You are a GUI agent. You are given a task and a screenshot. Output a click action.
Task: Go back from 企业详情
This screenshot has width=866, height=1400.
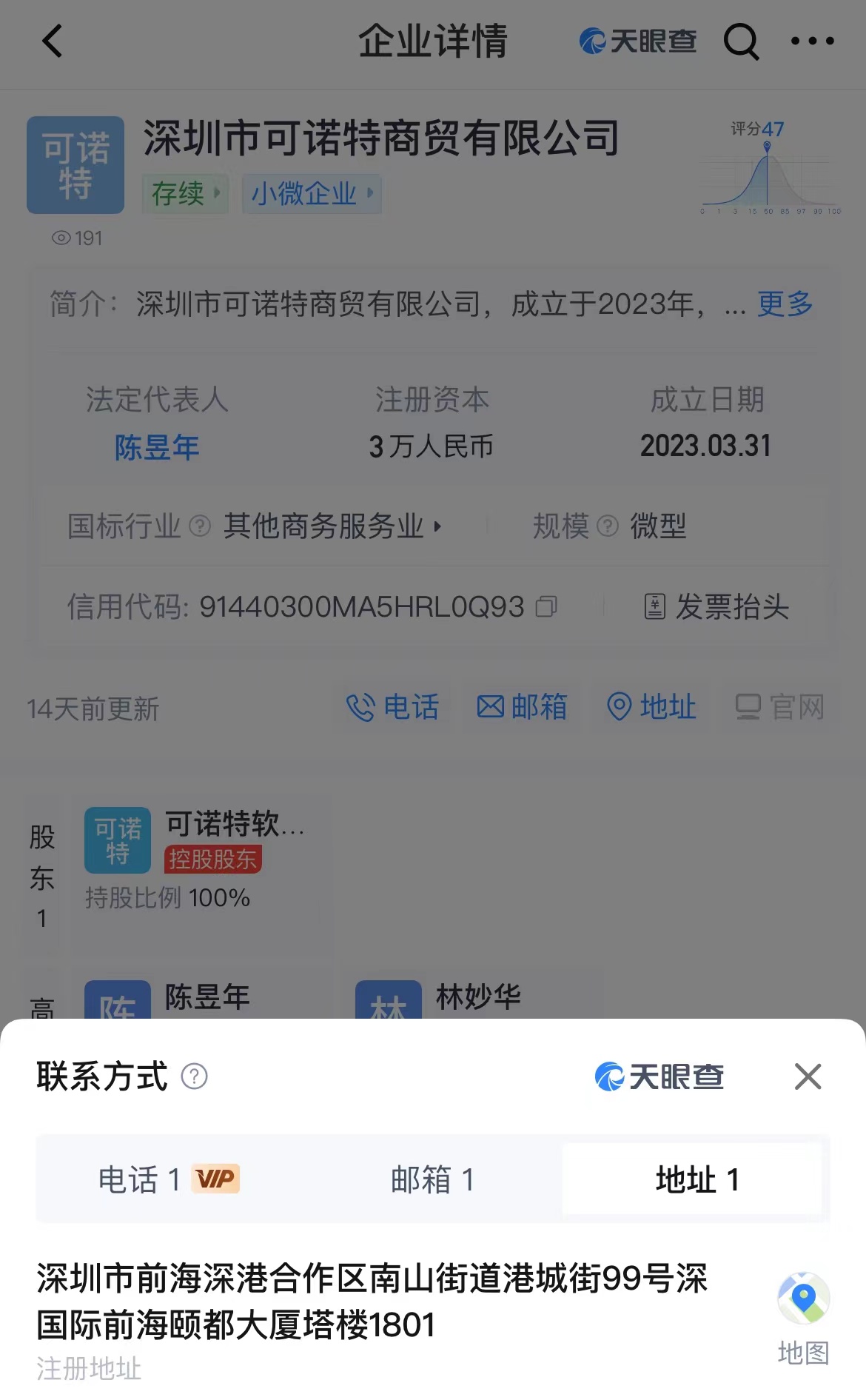click(52, 41)
